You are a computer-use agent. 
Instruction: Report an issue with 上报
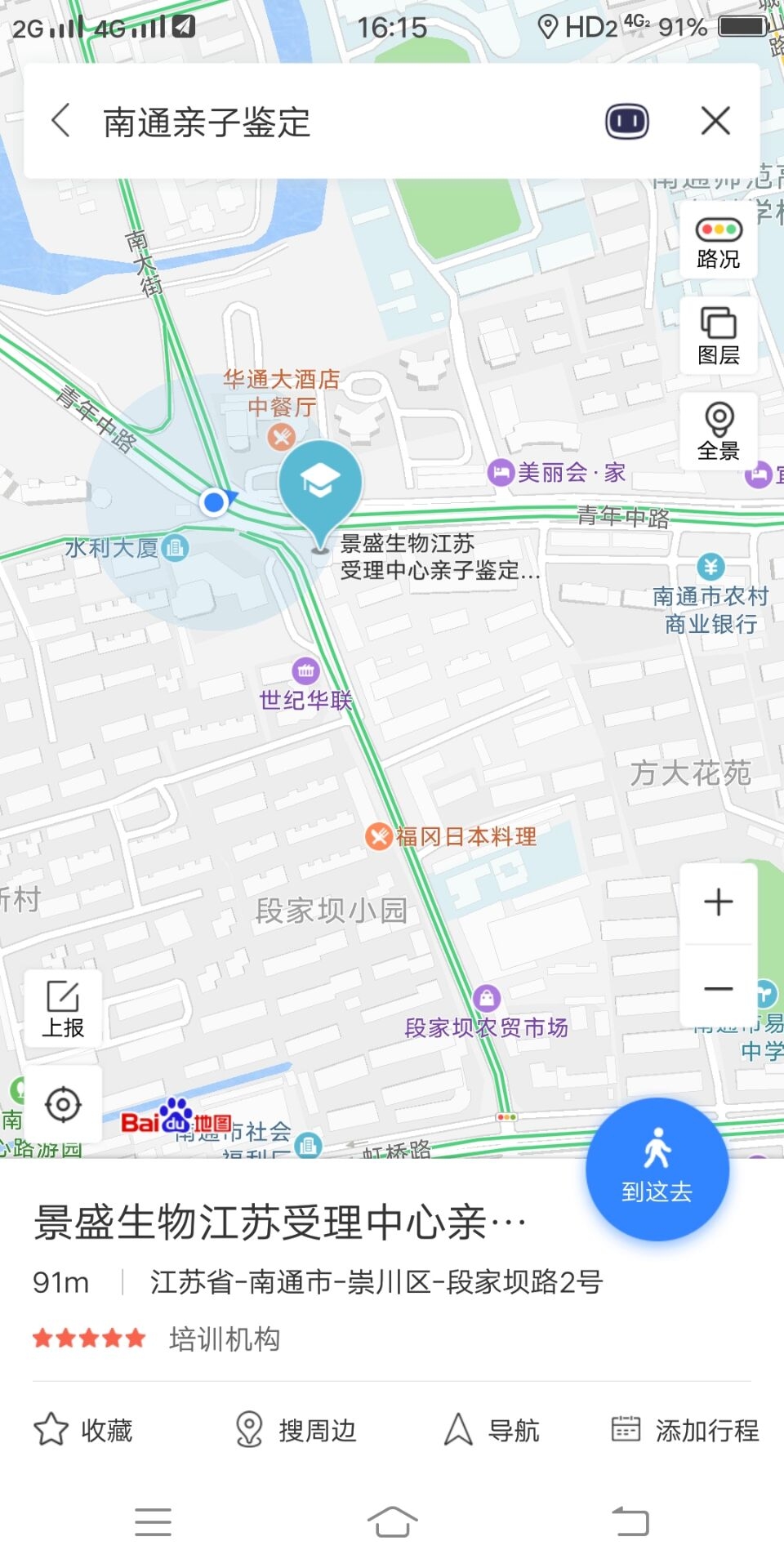pos(63,1009)
